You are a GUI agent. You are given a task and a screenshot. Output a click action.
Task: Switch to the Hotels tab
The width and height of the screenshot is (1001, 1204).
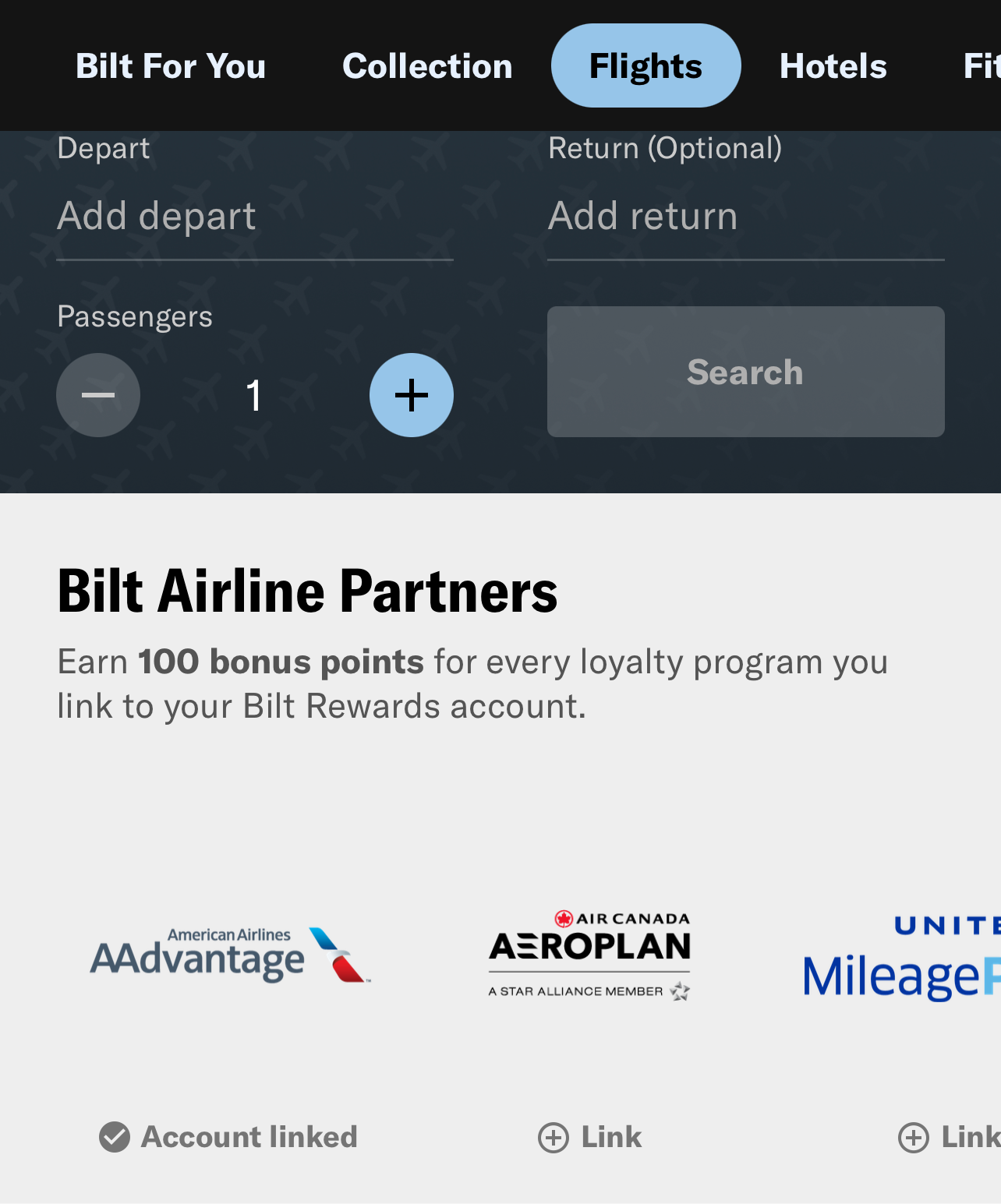(833, 65)
